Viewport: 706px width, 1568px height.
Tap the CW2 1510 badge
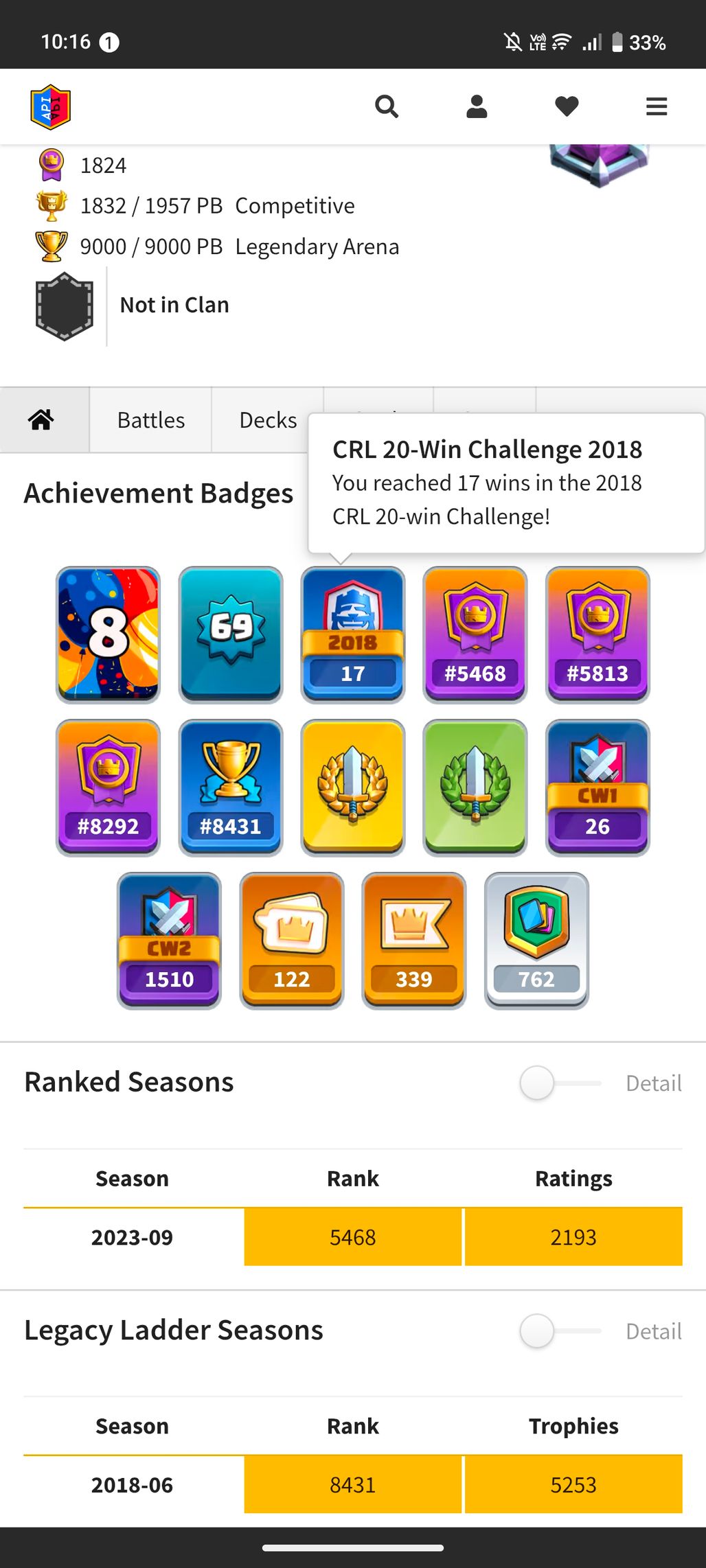point(169,941)
